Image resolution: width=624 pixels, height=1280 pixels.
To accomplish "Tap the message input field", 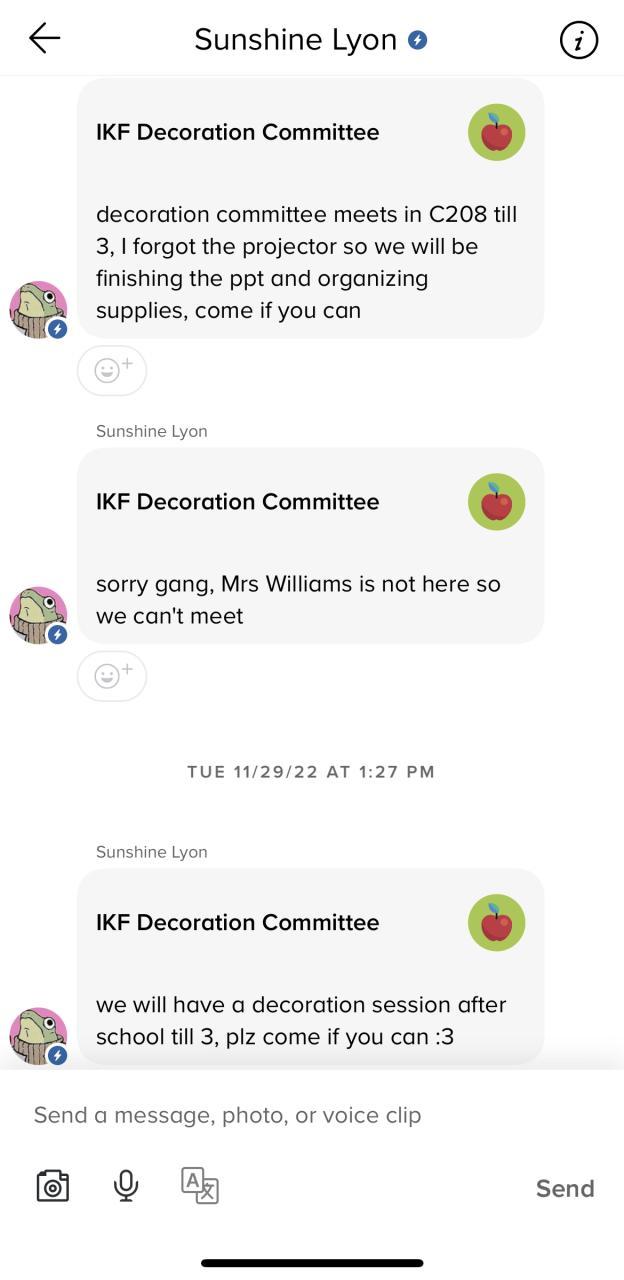I will tap(300, 1115).
